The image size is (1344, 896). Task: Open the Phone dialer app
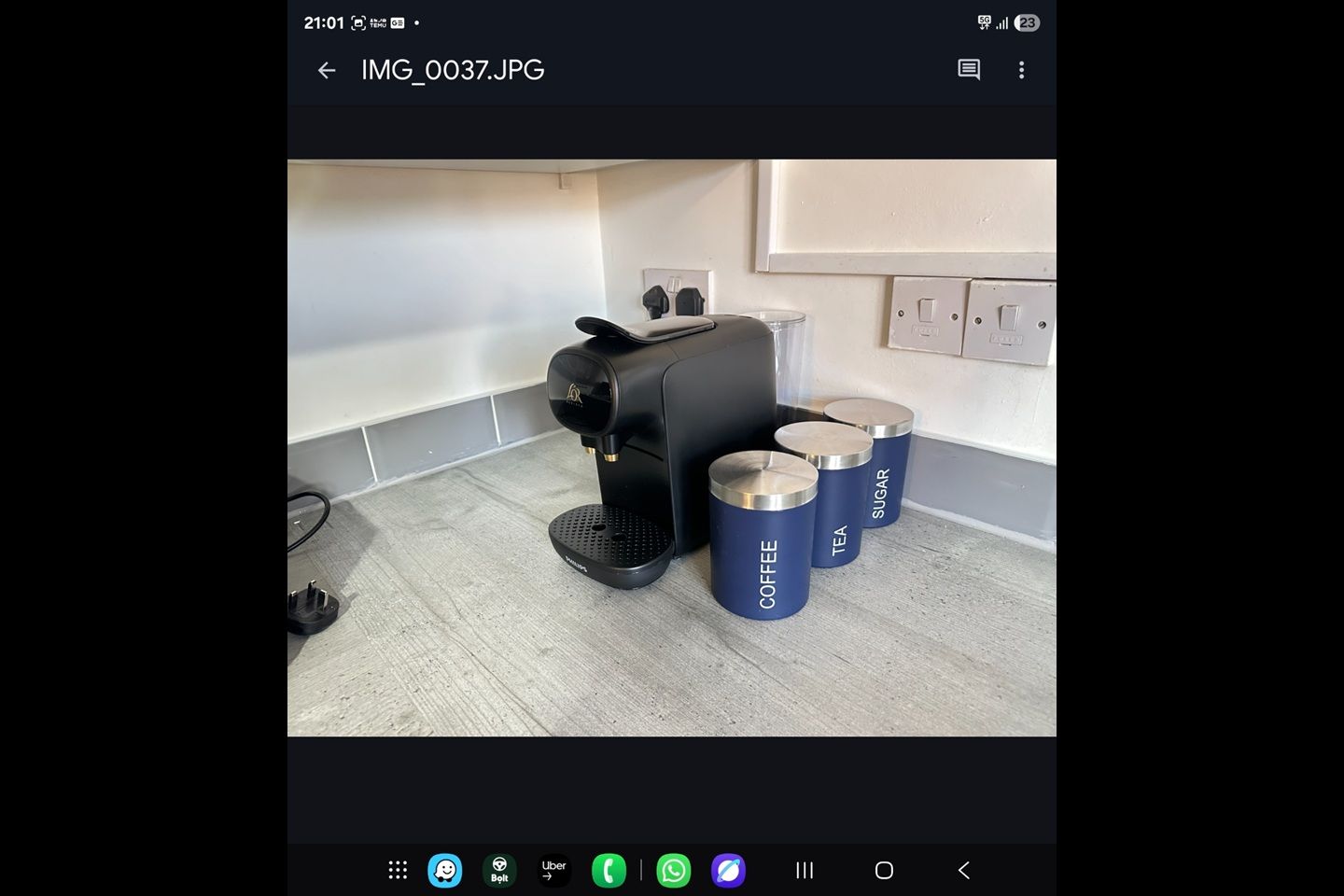tap(609, 870)
